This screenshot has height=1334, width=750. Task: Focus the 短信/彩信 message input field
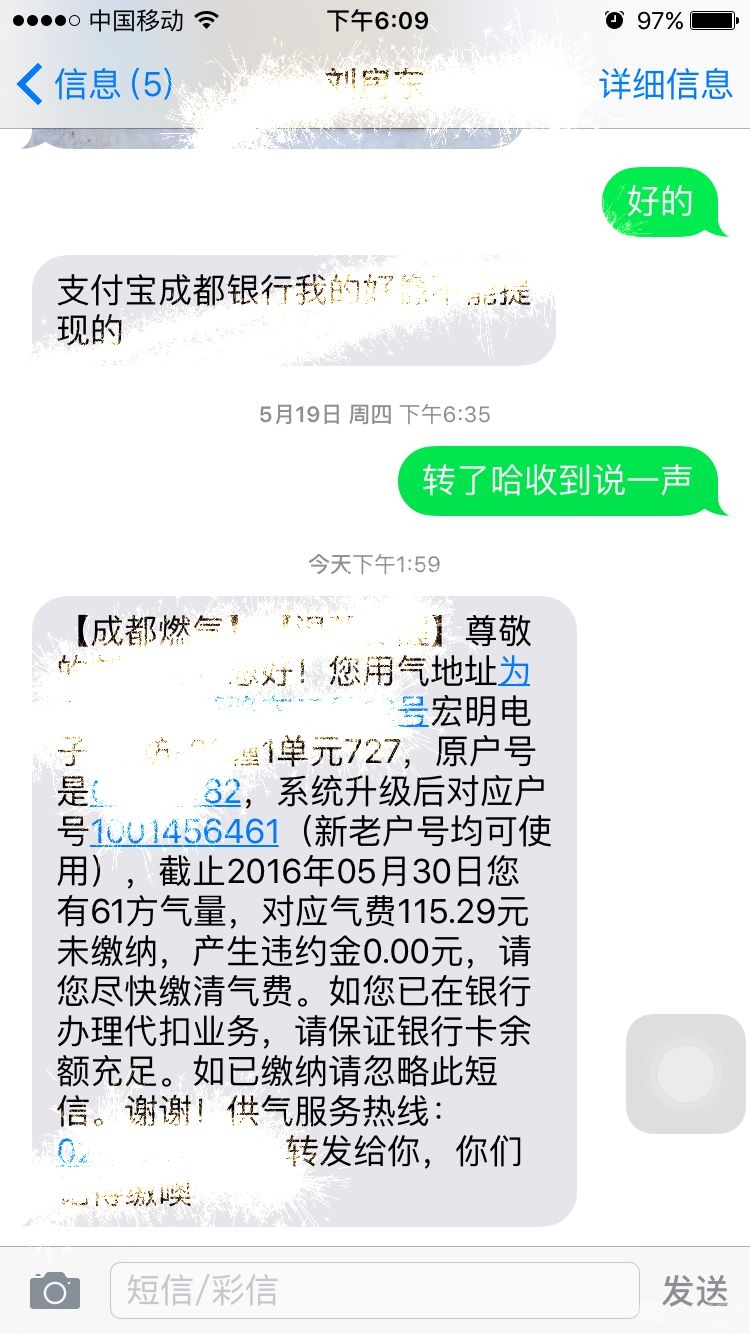tap(373, 1291)
